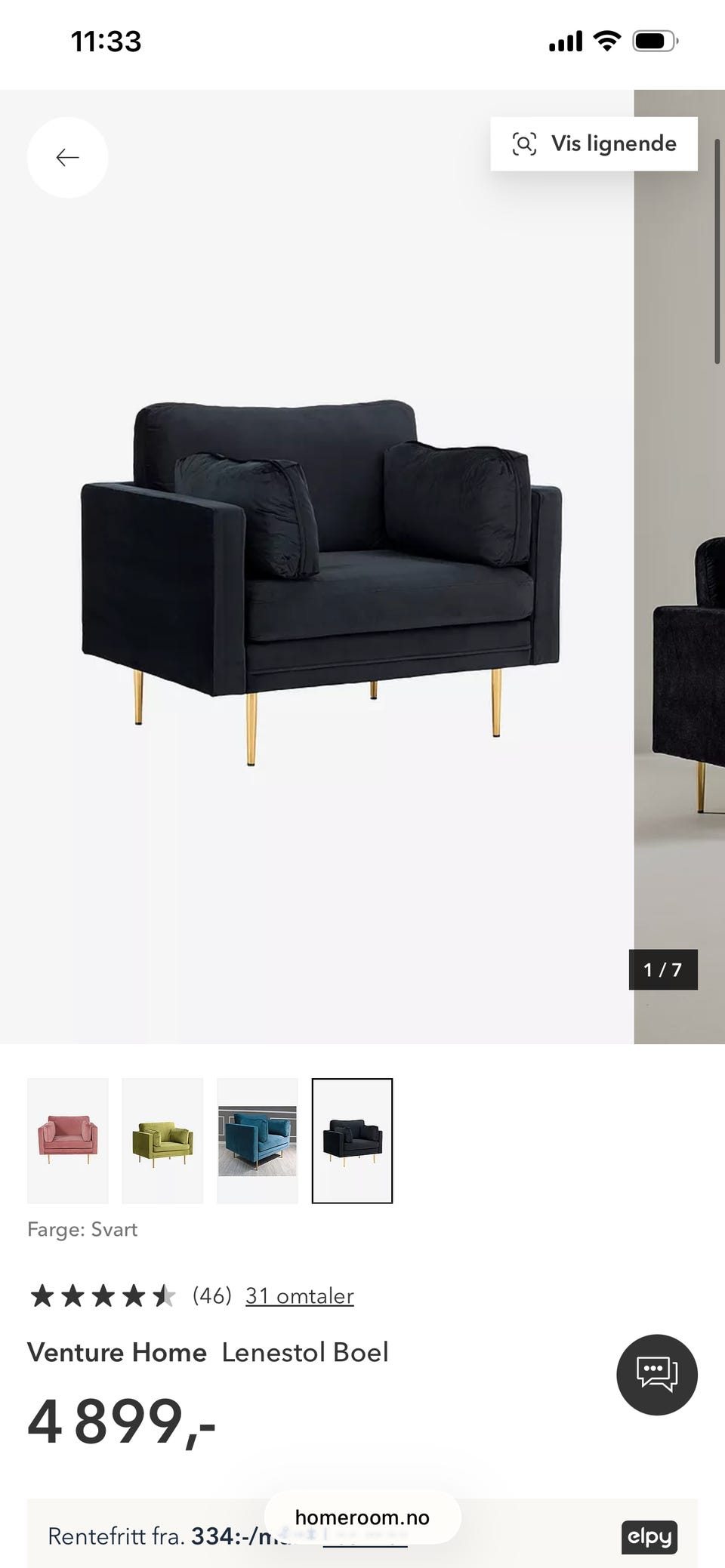The image size is (725, 1568).
Task: Tap Vis lignende to find similar products
Action: point(594,143)
